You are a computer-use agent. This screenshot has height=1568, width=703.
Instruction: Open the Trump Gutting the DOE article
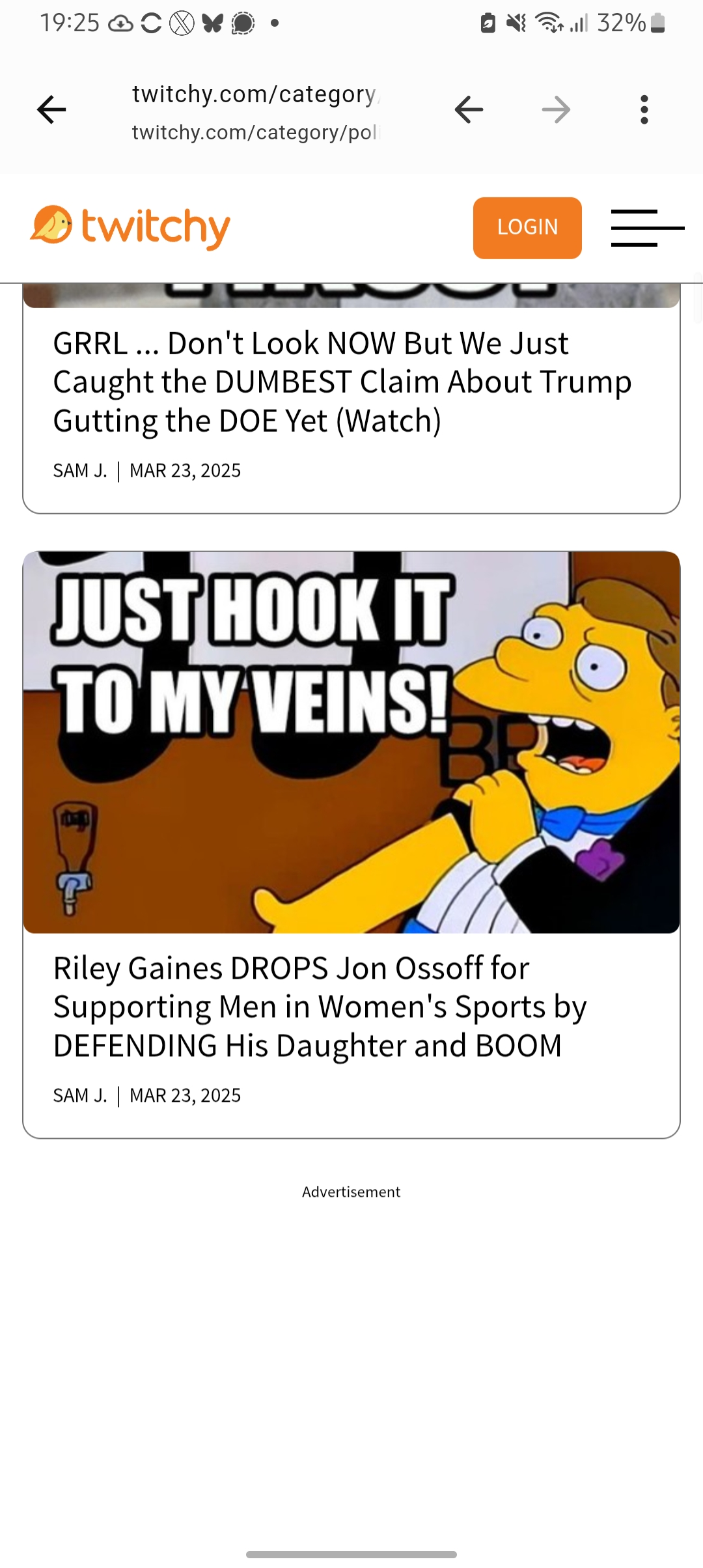coord(342,382)
